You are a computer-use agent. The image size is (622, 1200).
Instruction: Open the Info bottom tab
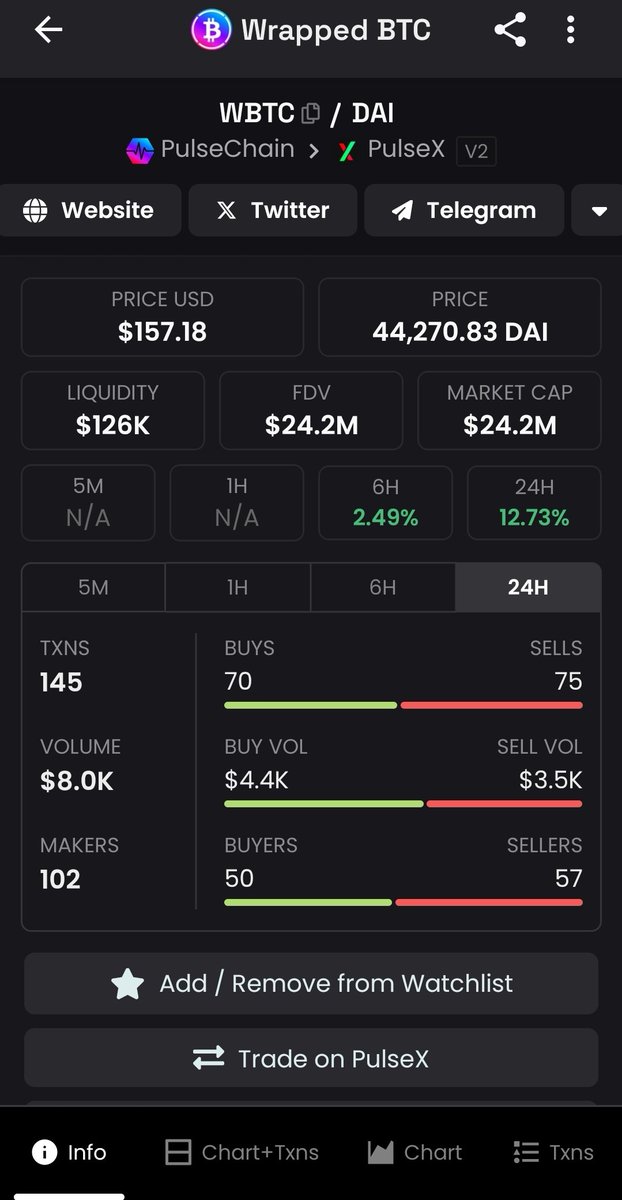pyautogui.click(x=69, y=1152)
